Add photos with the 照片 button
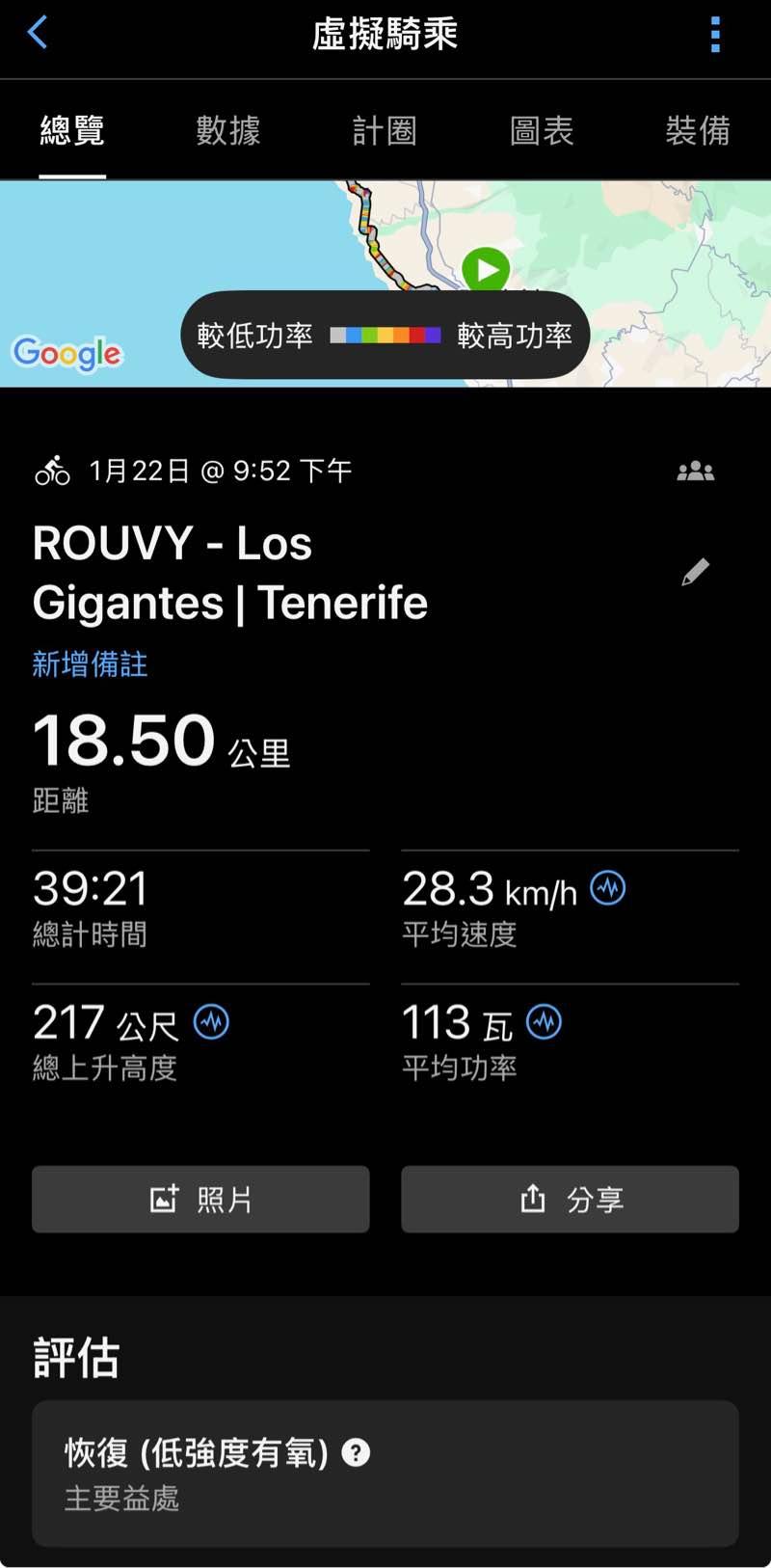Screen dimensions: 771x1568 coord(200,1199)
